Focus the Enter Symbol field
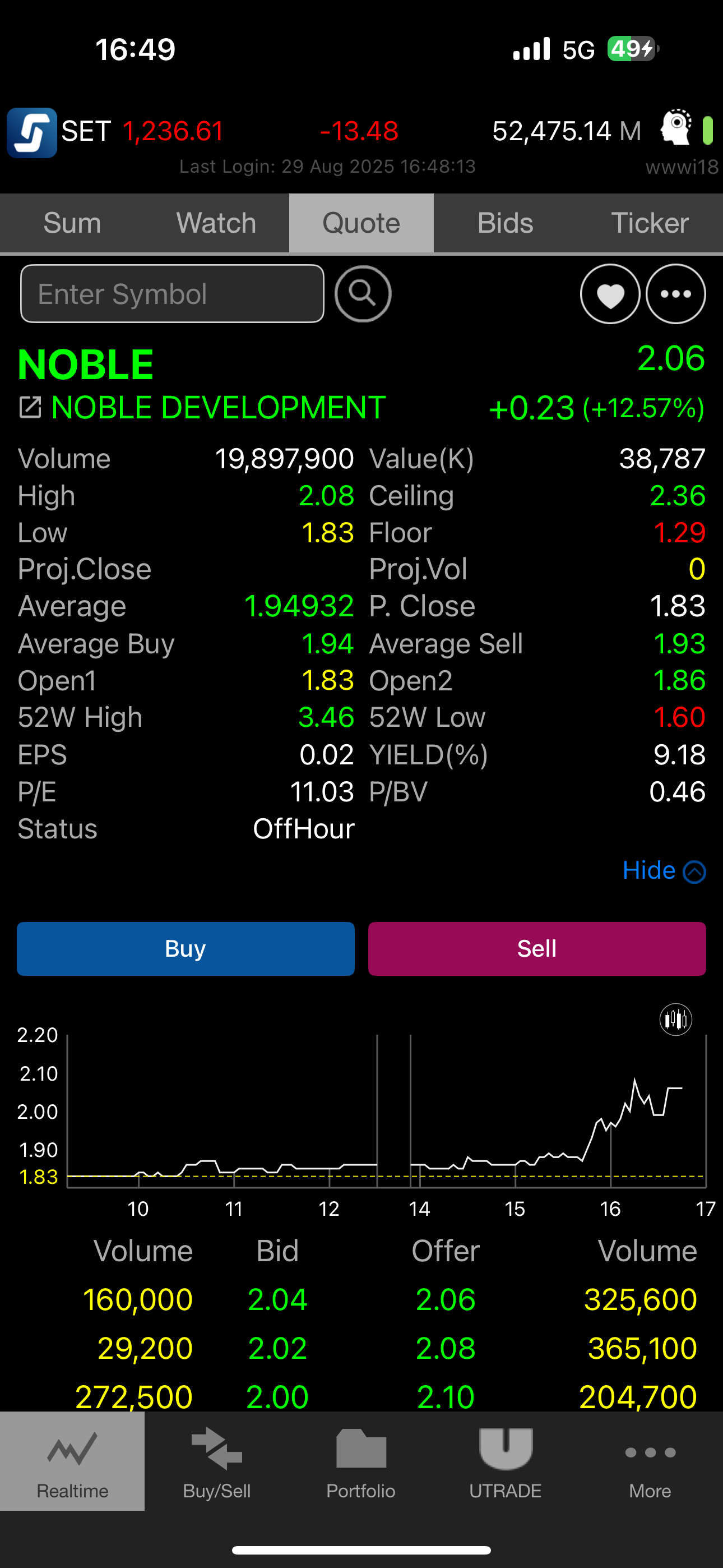 pyautogui.click(x=172, y=294)
